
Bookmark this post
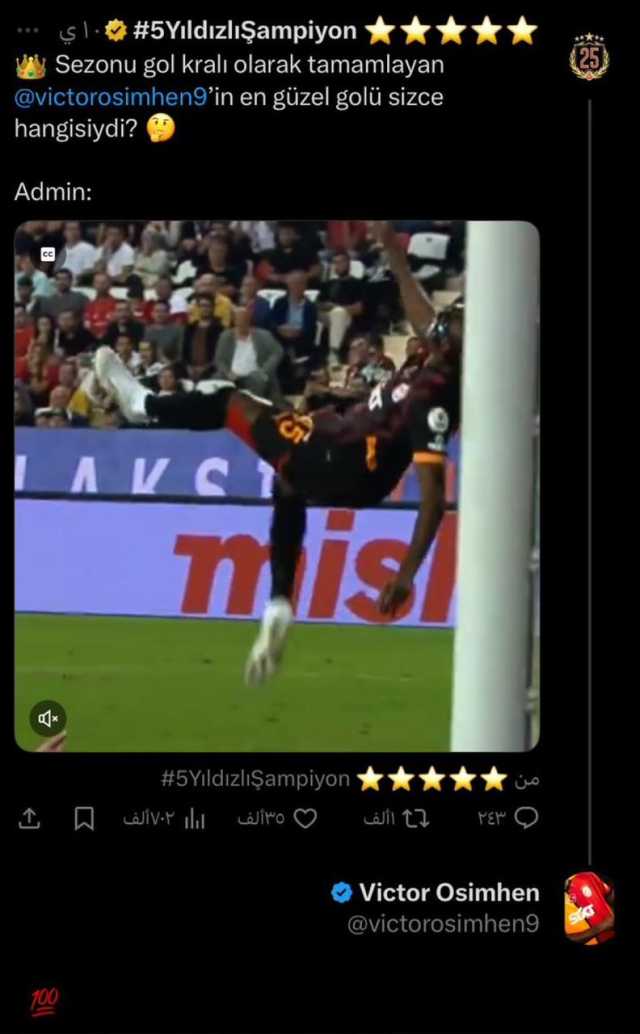[x=85, y=818]
